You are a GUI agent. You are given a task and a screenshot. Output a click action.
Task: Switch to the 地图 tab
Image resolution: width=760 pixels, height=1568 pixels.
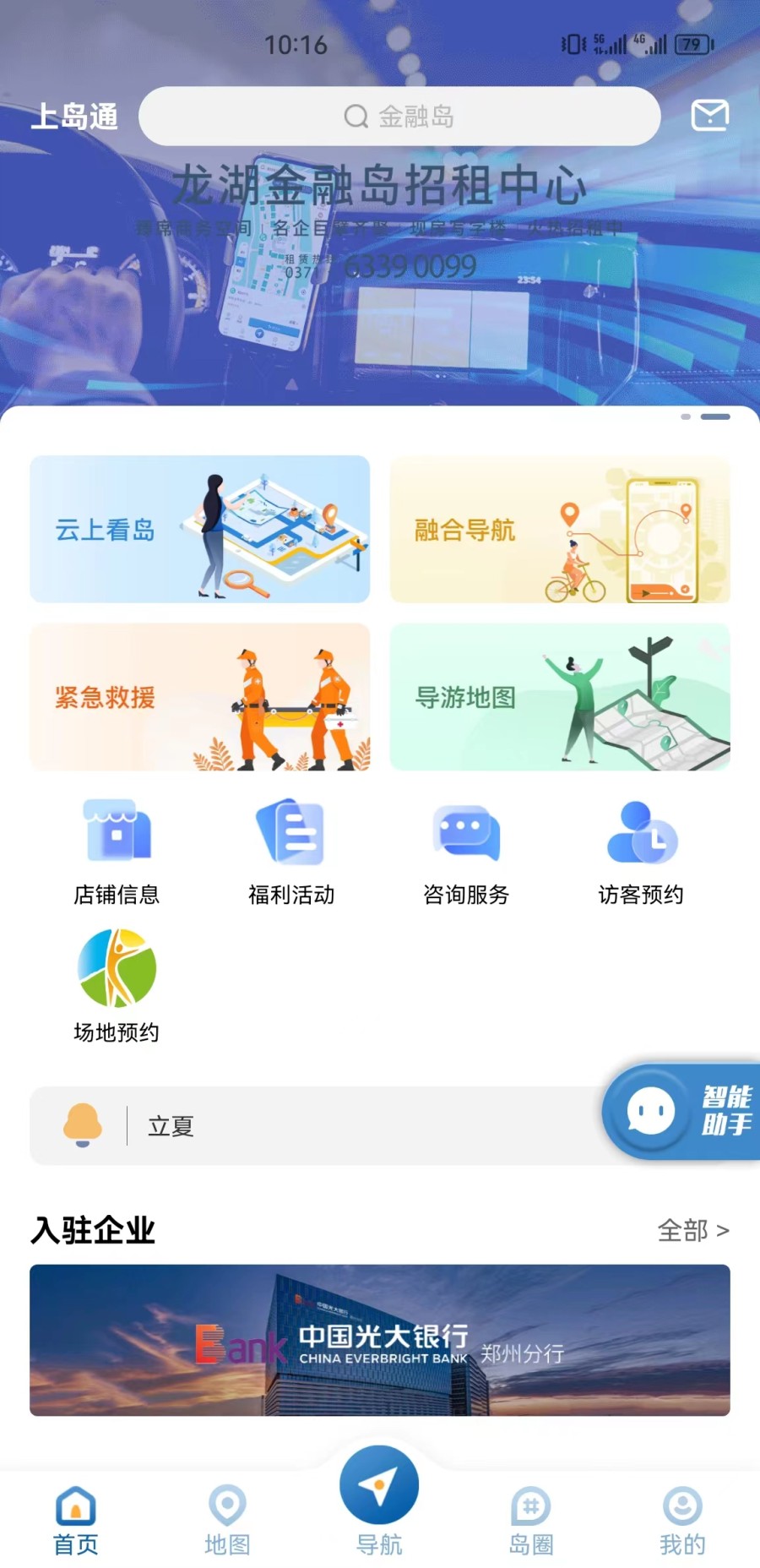(227, 1520)
